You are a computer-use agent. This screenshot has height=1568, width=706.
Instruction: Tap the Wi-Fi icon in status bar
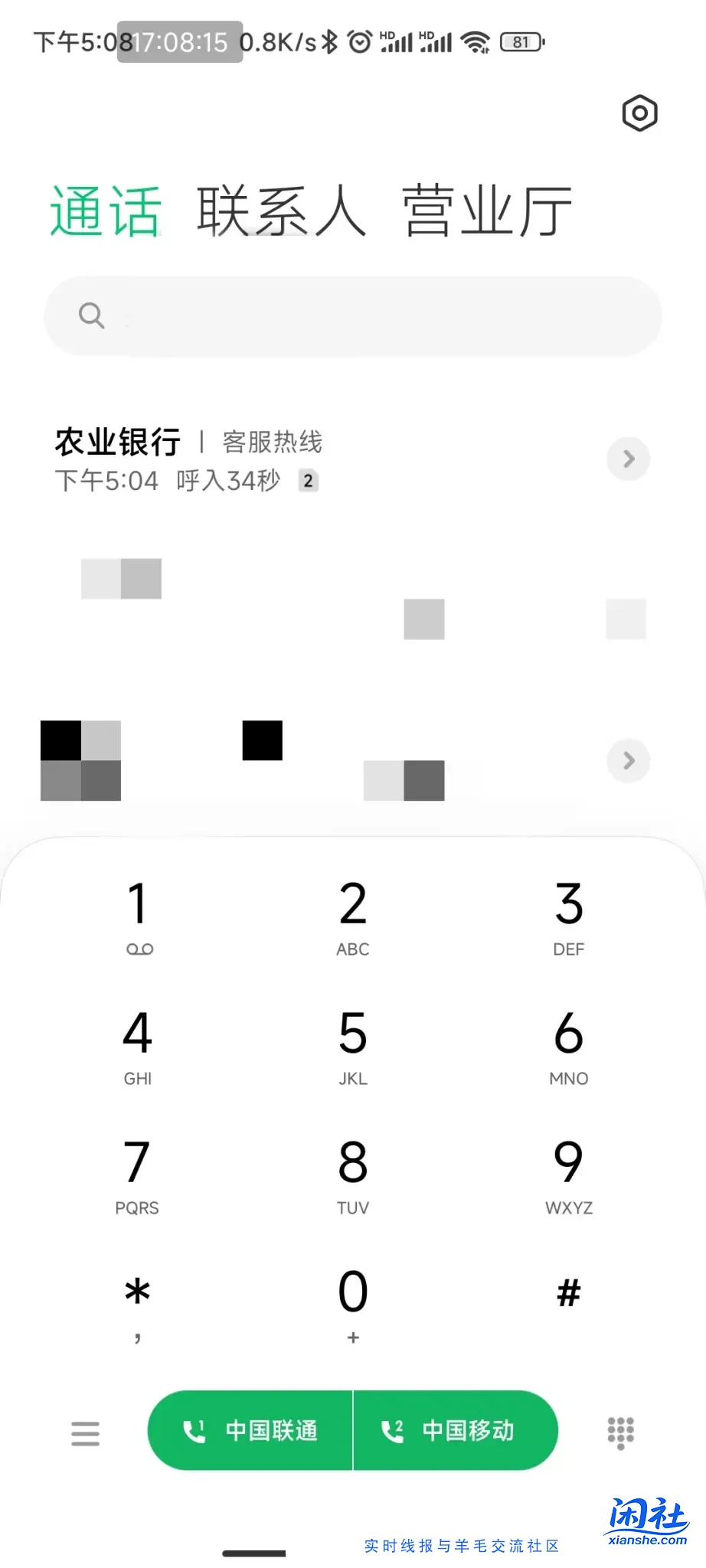point(476,42)
